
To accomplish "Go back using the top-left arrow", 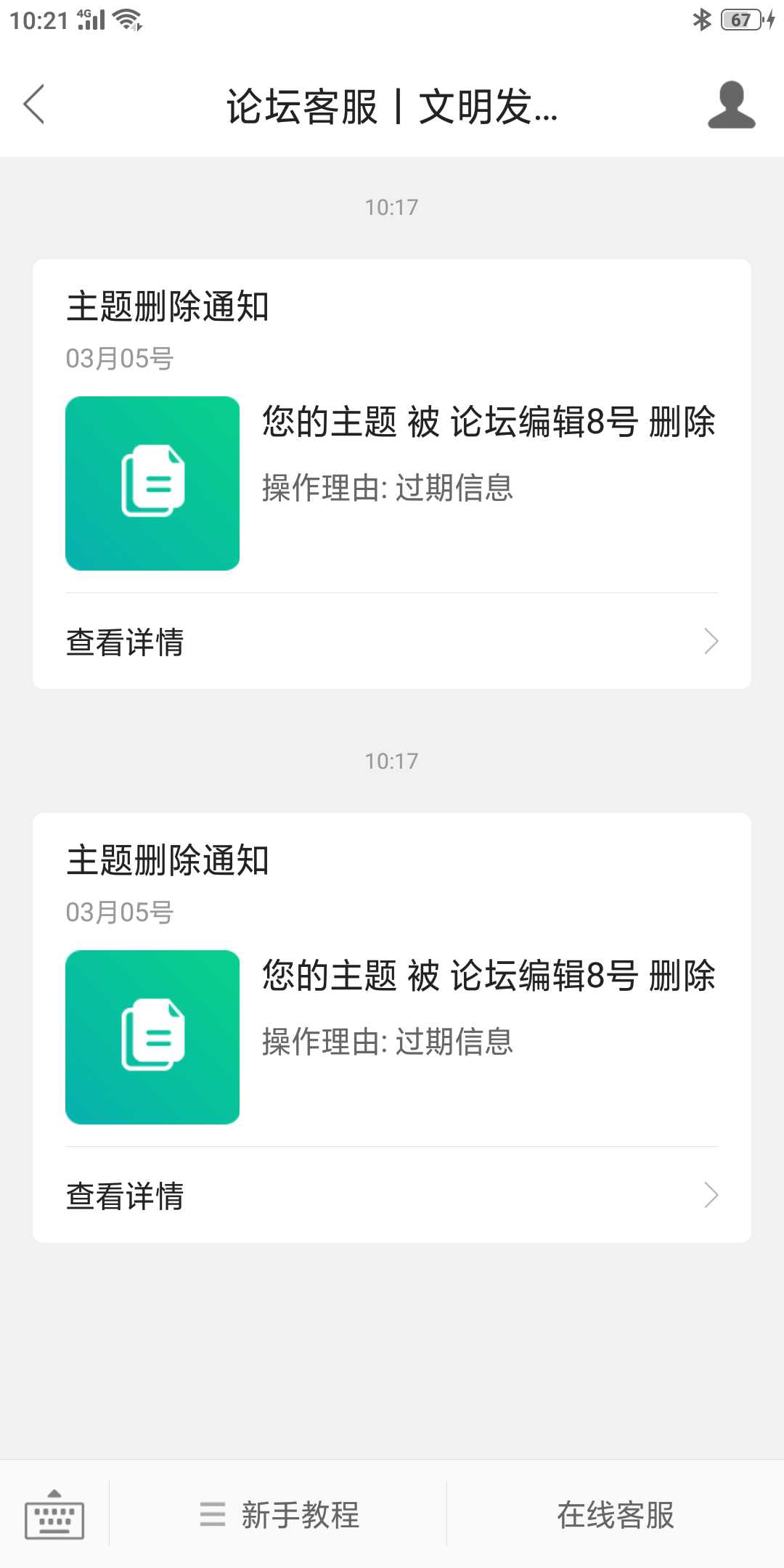I will [x=34, y=105].
